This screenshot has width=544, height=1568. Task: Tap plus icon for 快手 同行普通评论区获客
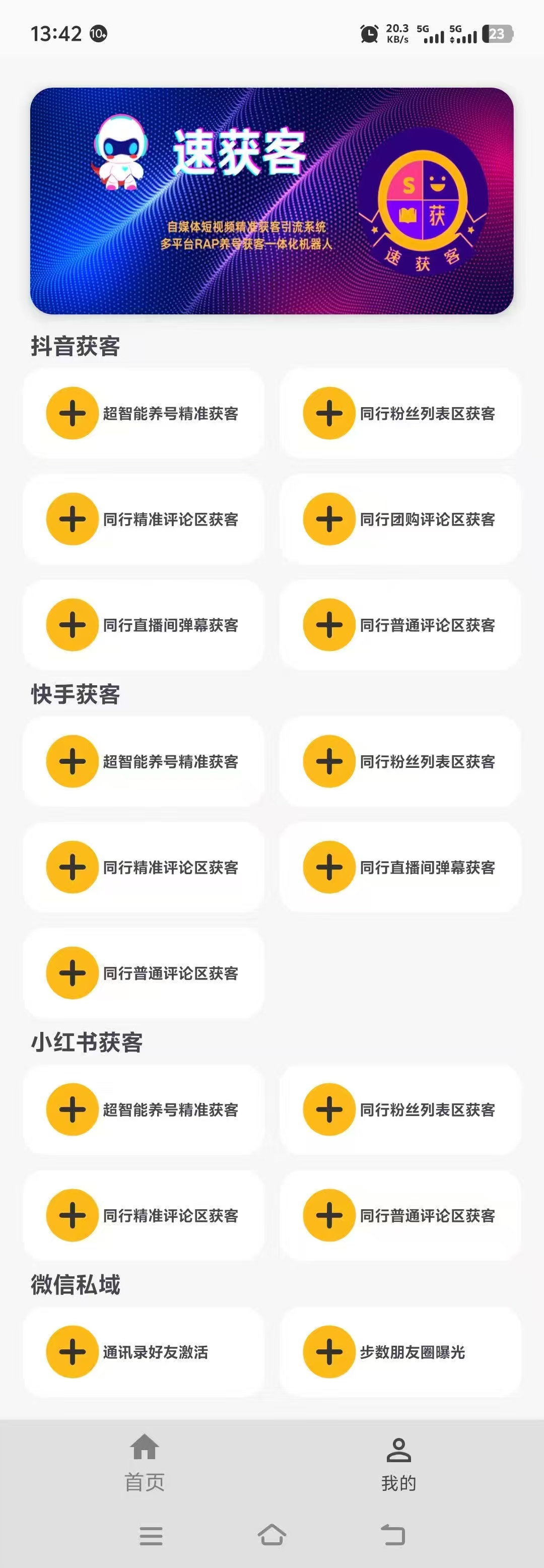pos(72,973)
